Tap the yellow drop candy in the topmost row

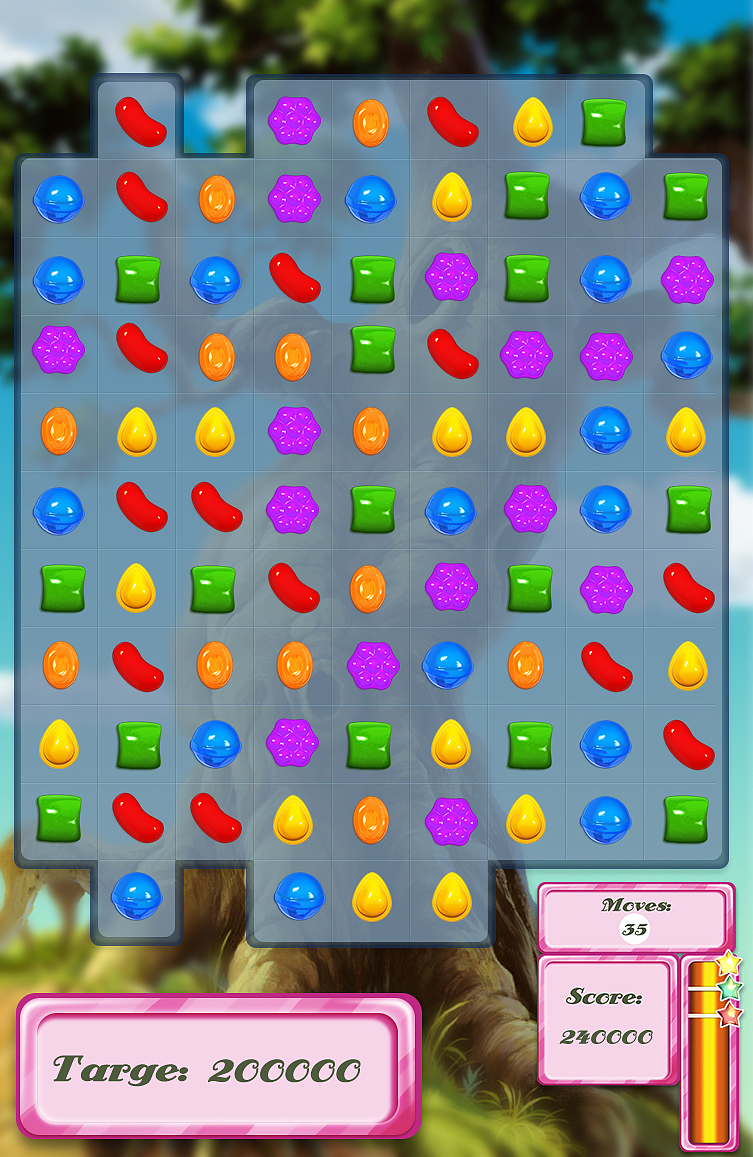point(532,122)
